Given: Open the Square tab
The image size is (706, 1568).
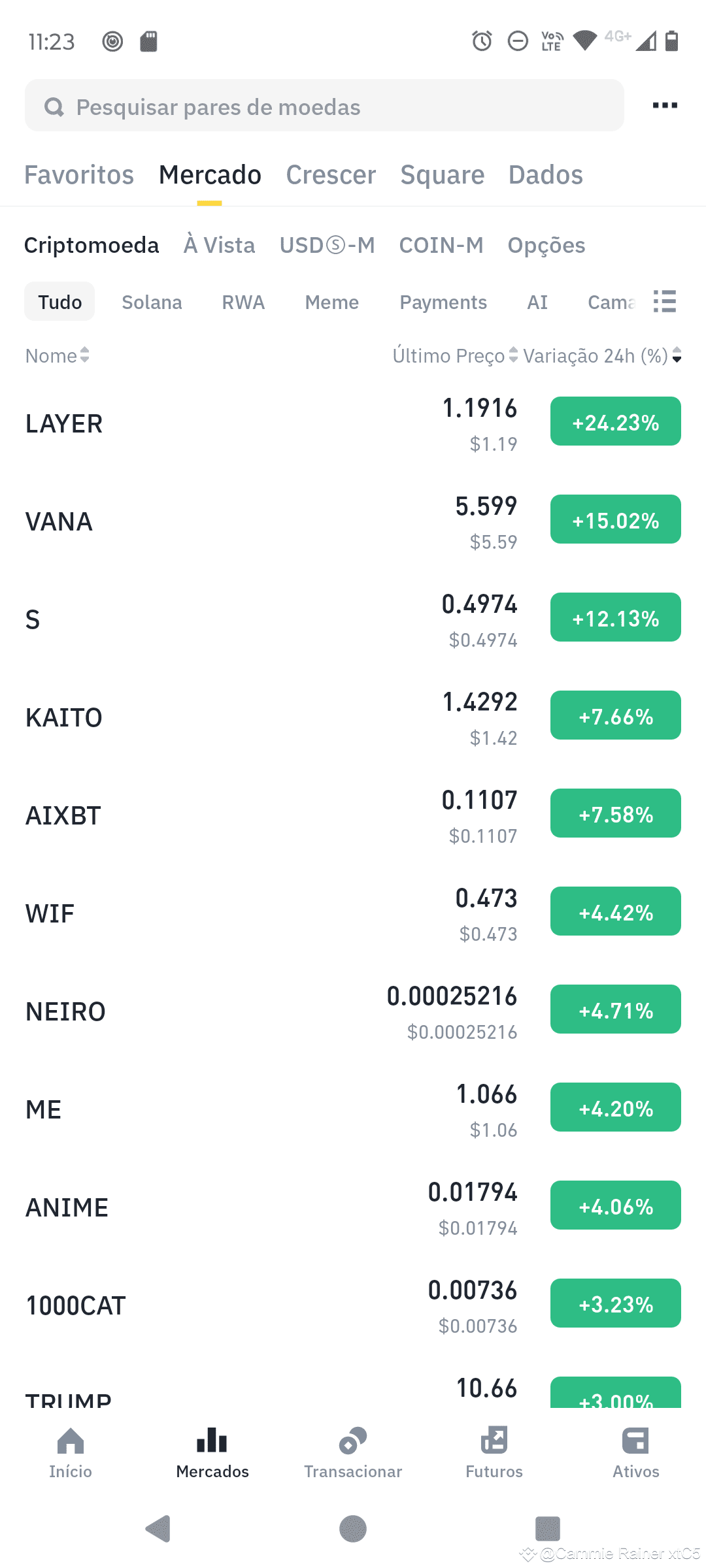Looking at the screenshot, I should tap(442, 174).
